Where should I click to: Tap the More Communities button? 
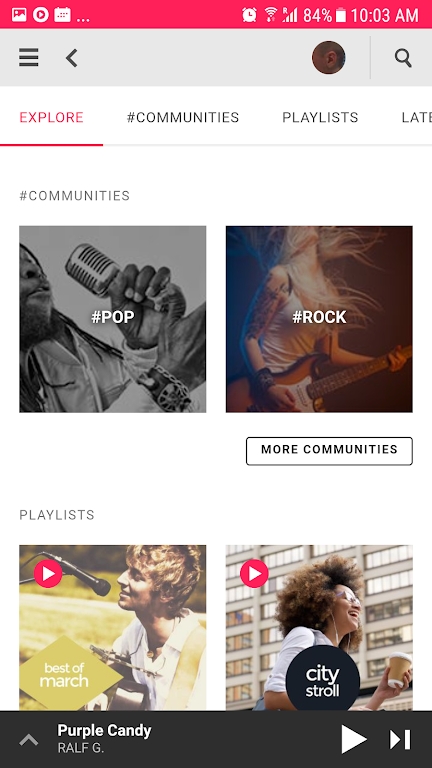tap(329, 451)
